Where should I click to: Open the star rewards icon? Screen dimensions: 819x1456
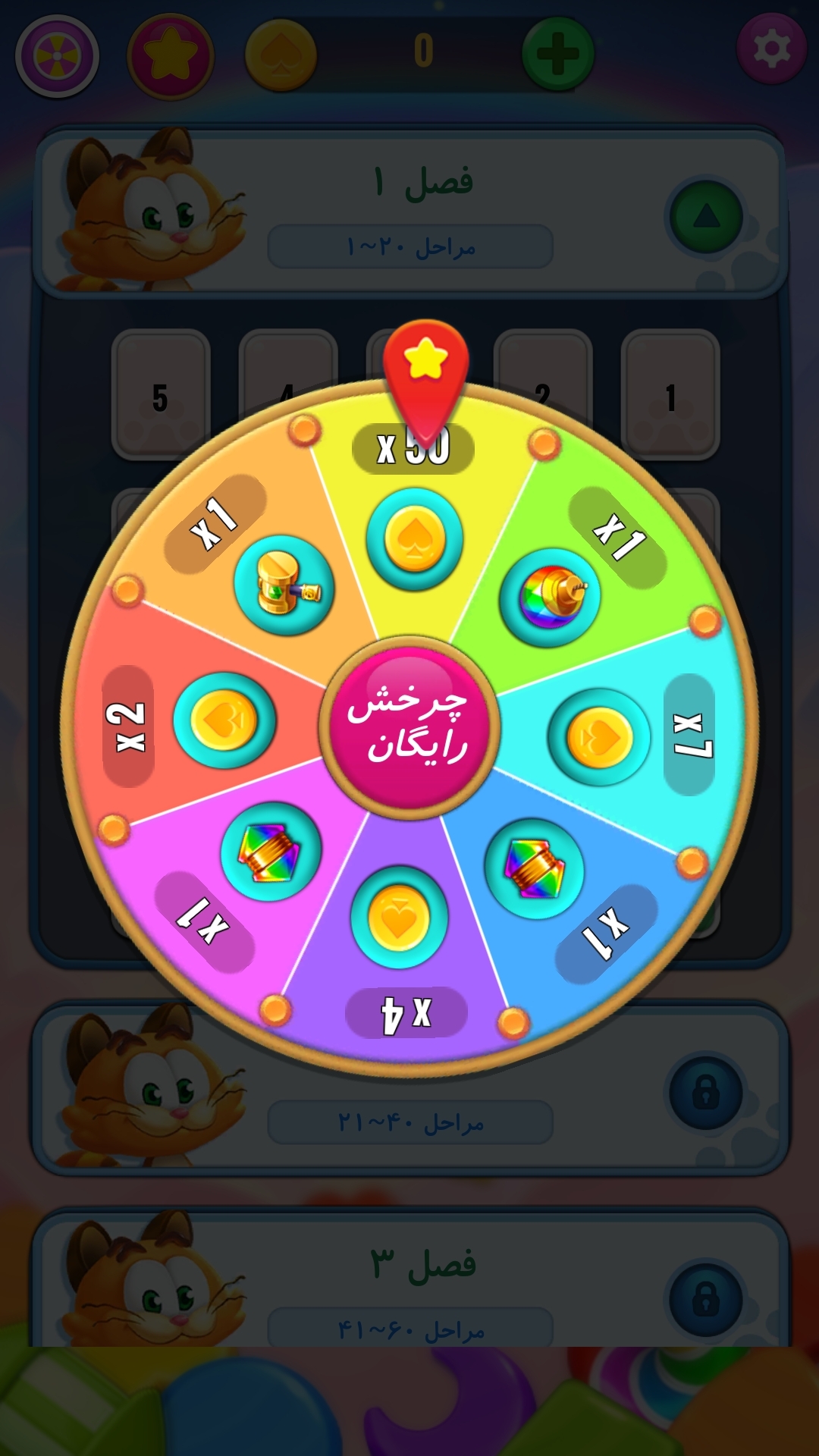tap(171, 56)
